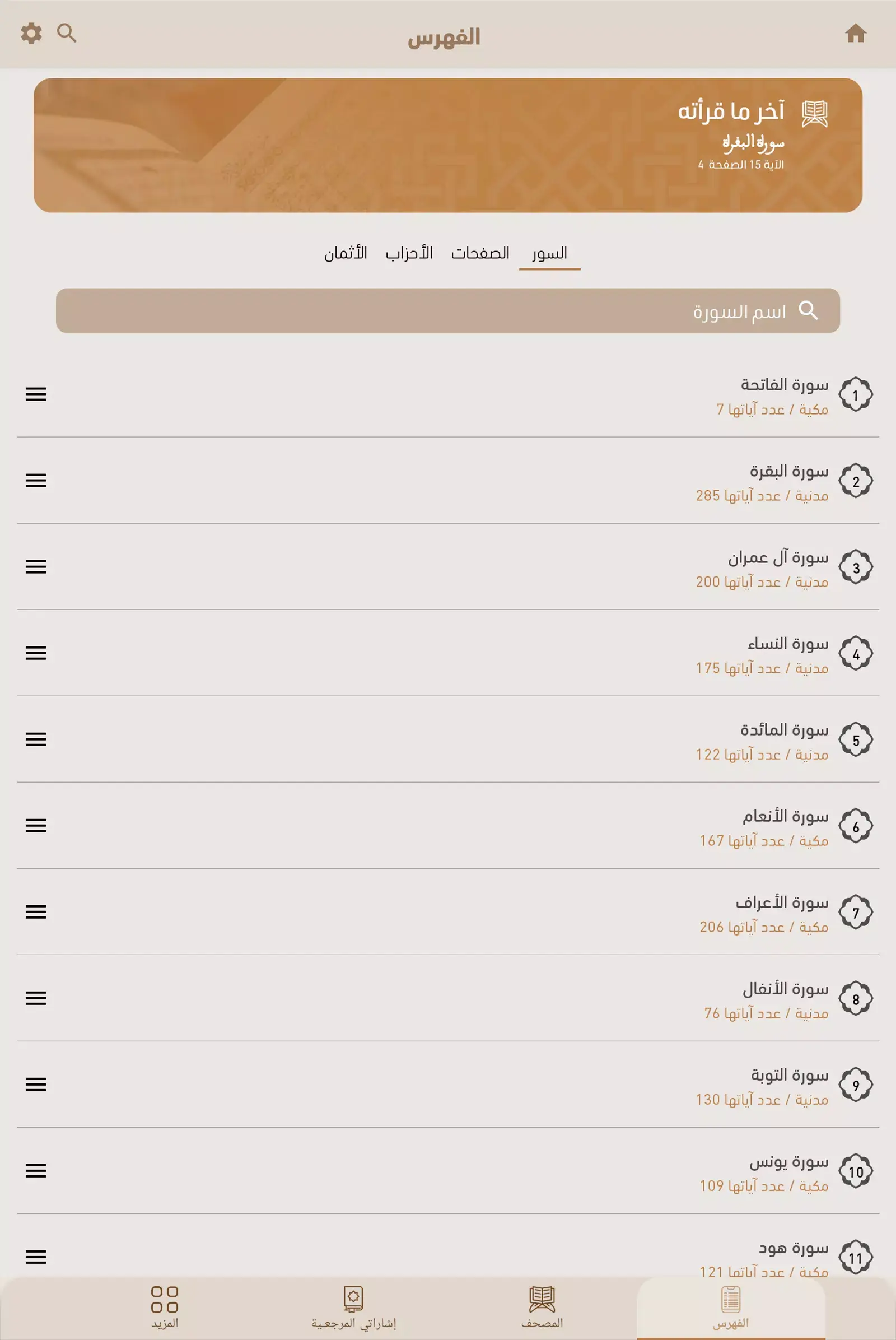Click the Quran book icon in last-read banner
Viewport: 896px width, 1340px height.
click(814, 114)
